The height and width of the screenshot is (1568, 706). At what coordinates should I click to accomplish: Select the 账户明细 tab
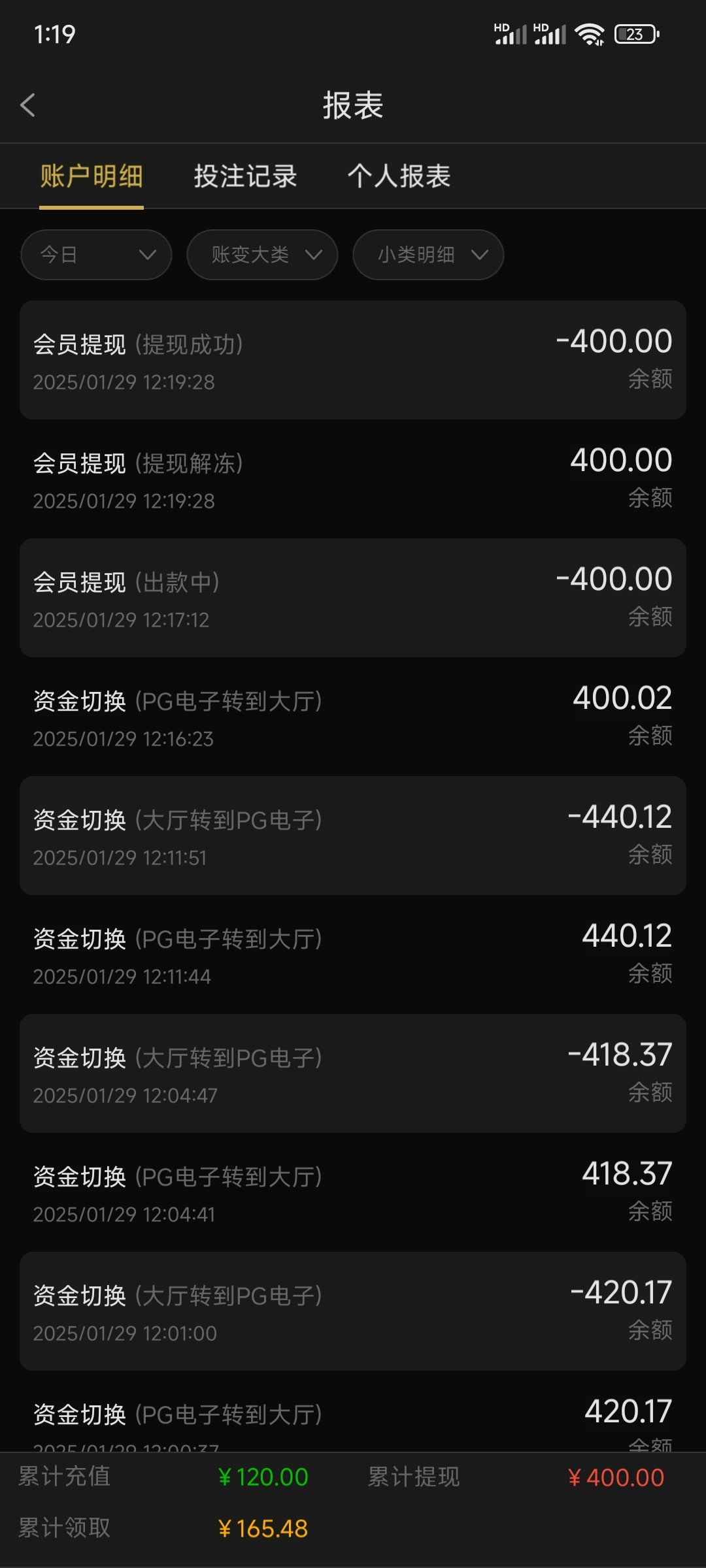click(92, 176)
